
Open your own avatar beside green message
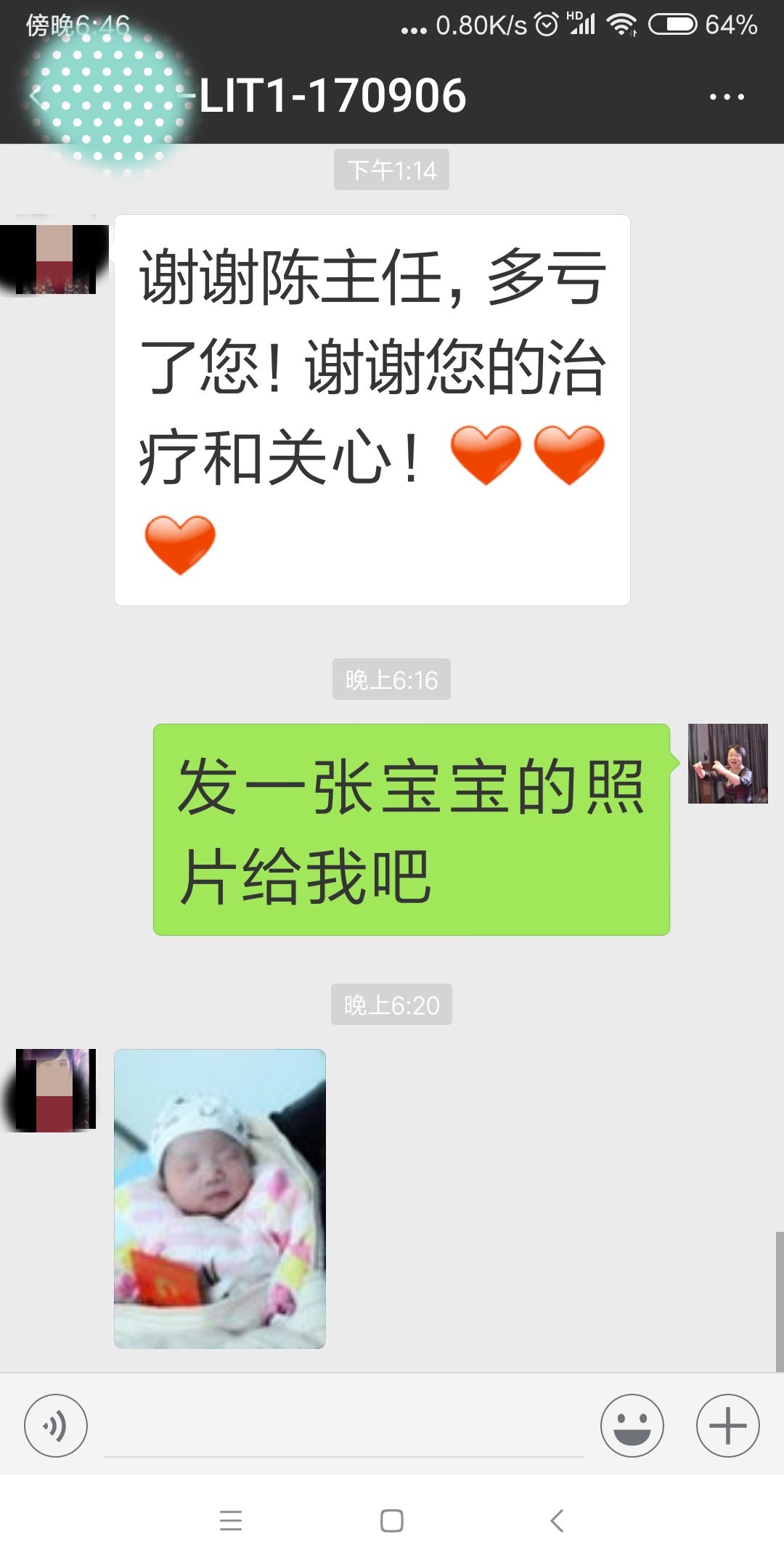click(x=728, y=764)
